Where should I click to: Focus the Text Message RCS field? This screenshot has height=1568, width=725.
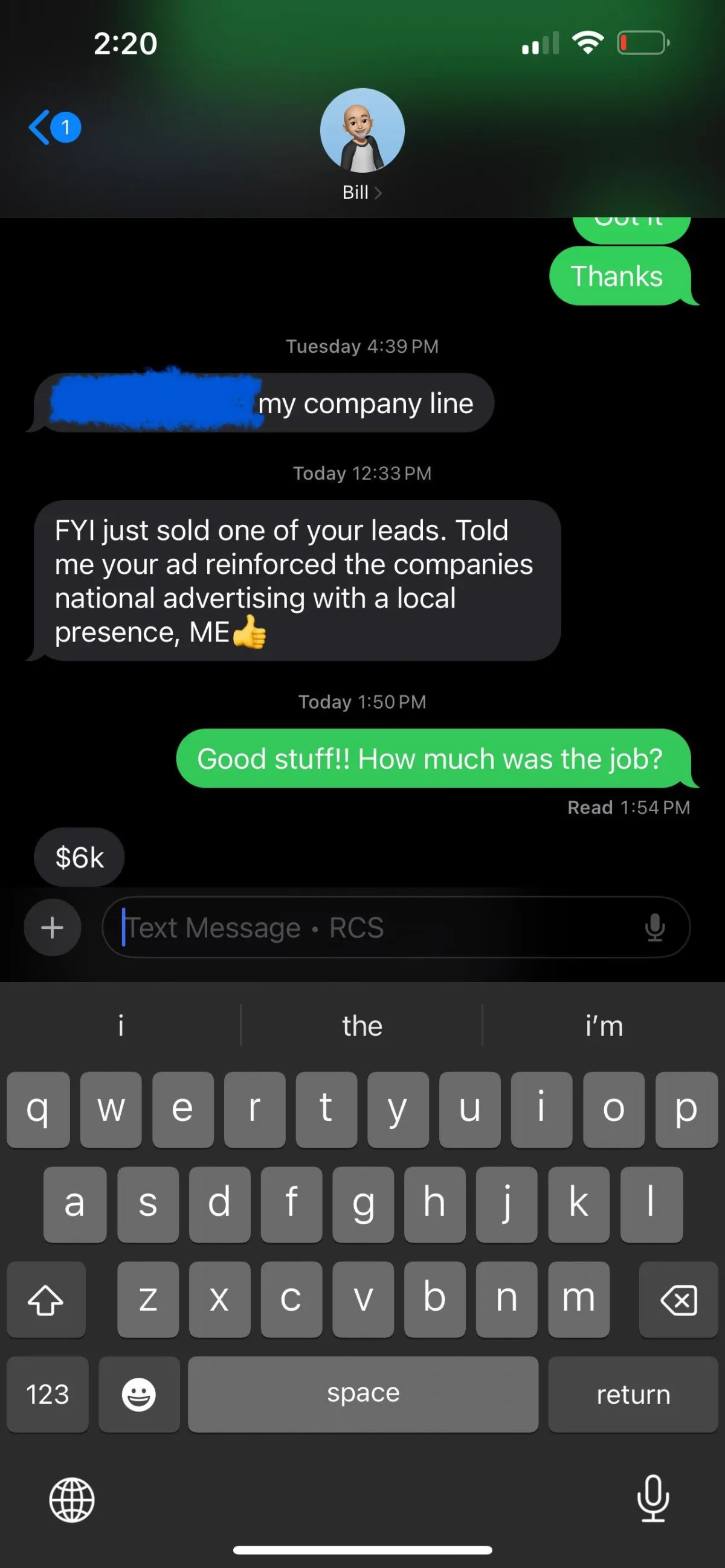(372, 927)
